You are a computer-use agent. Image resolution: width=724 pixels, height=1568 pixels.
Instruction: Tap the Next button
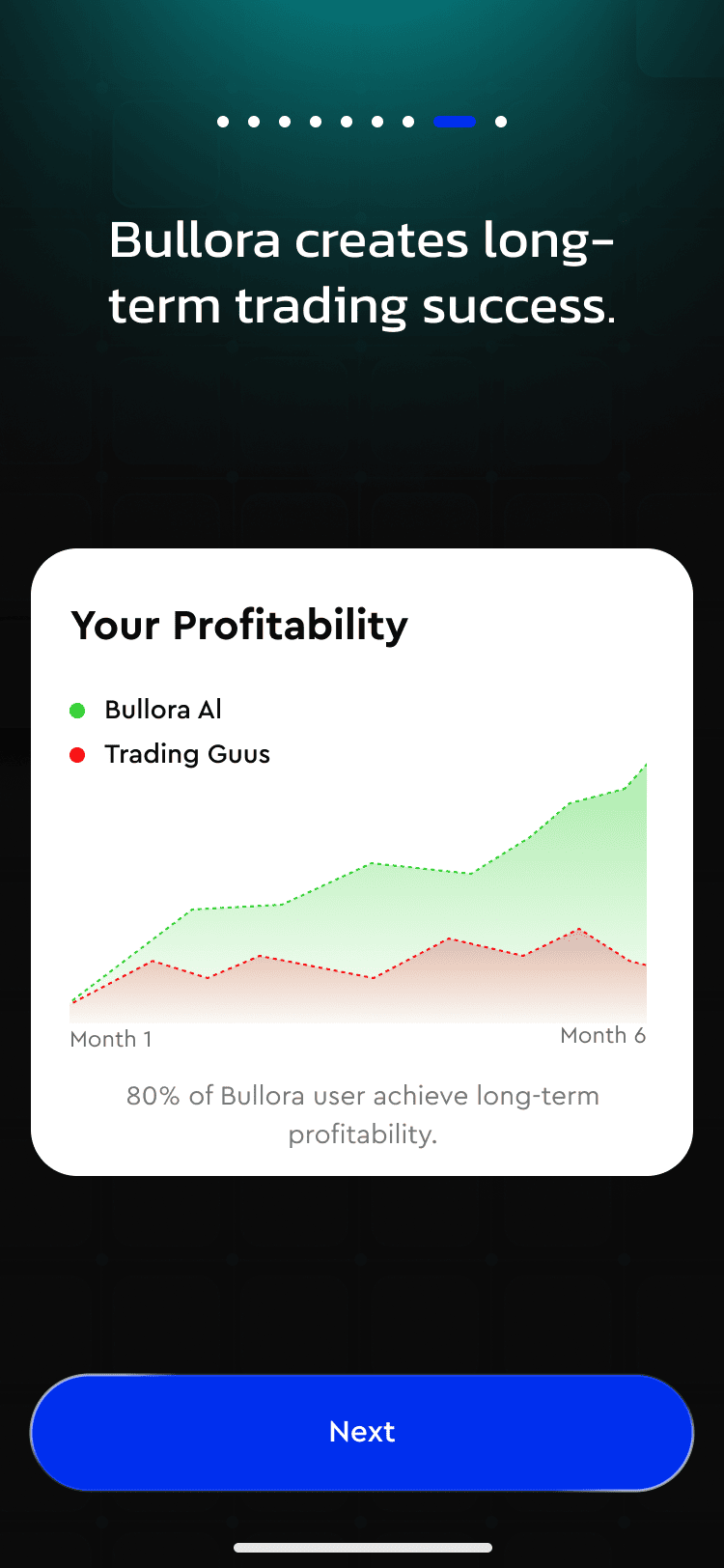[x=362, y=1432]
